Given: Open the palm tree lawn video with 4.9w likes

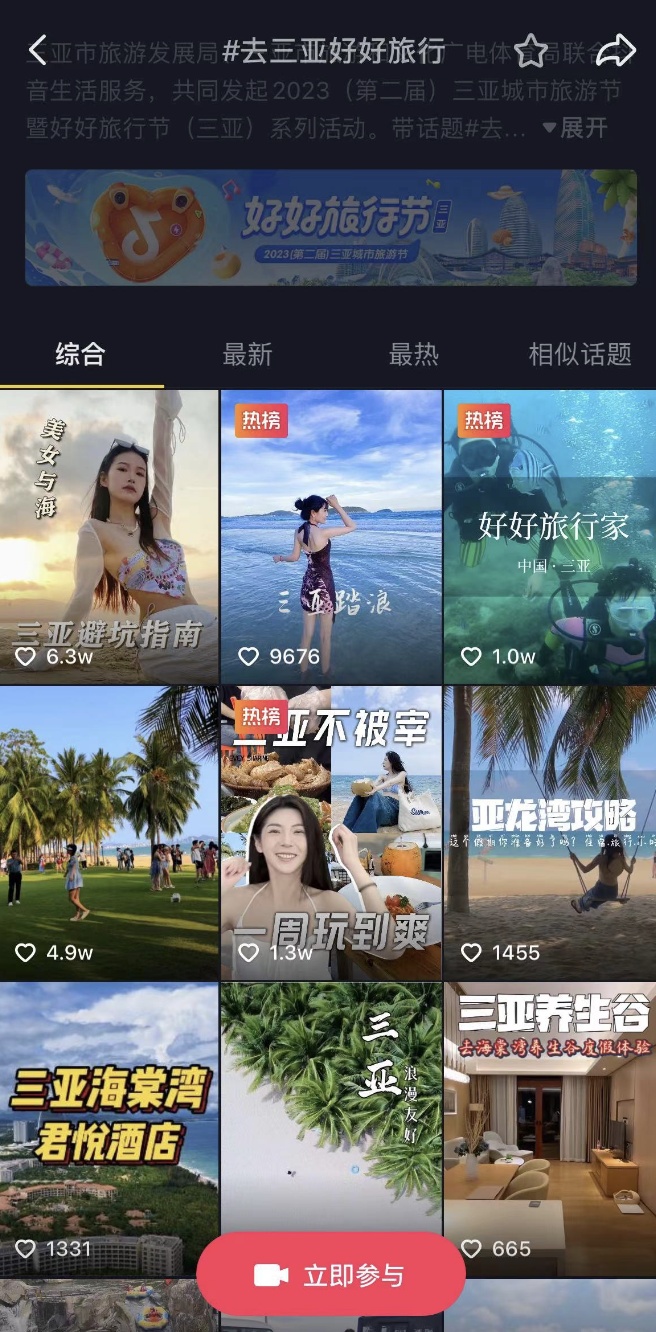Looking at the screenshot, I should 108,832.
